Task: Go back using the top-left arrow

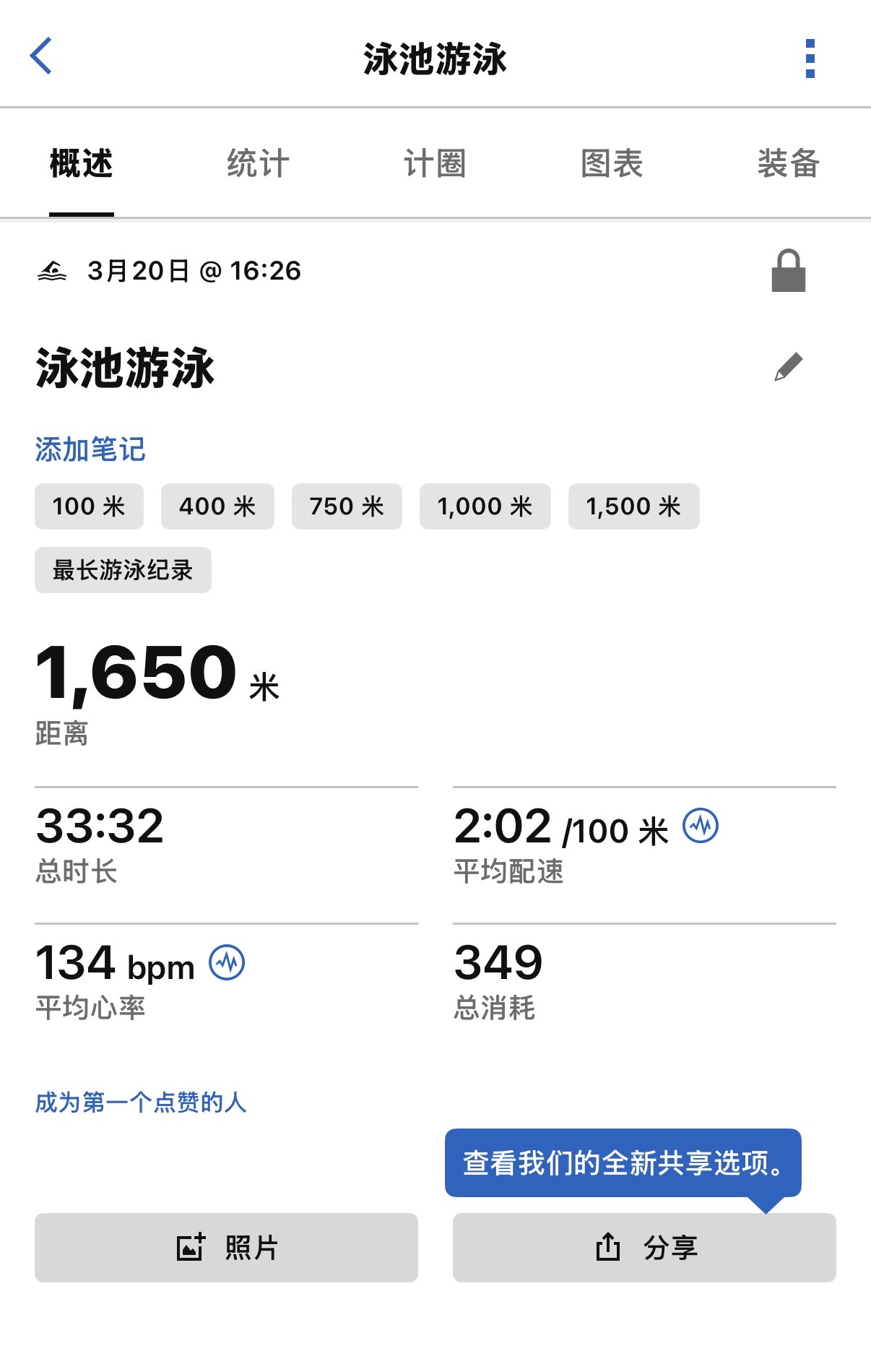Action: tap(41, 56)
